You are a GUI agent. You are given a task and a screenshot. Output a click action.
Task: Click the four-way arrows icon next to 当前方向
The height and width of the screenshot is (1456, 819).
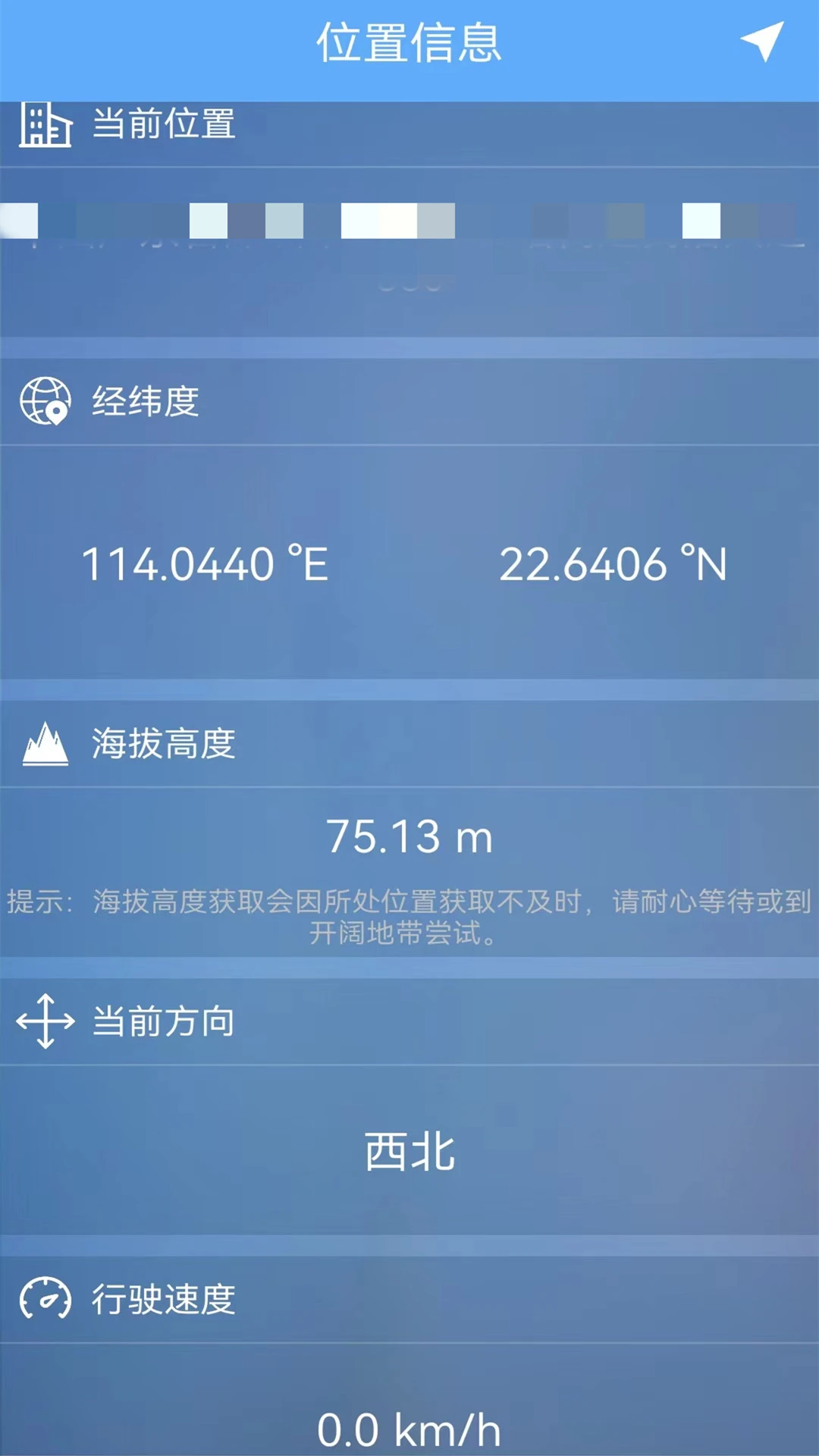(47, 1022)
